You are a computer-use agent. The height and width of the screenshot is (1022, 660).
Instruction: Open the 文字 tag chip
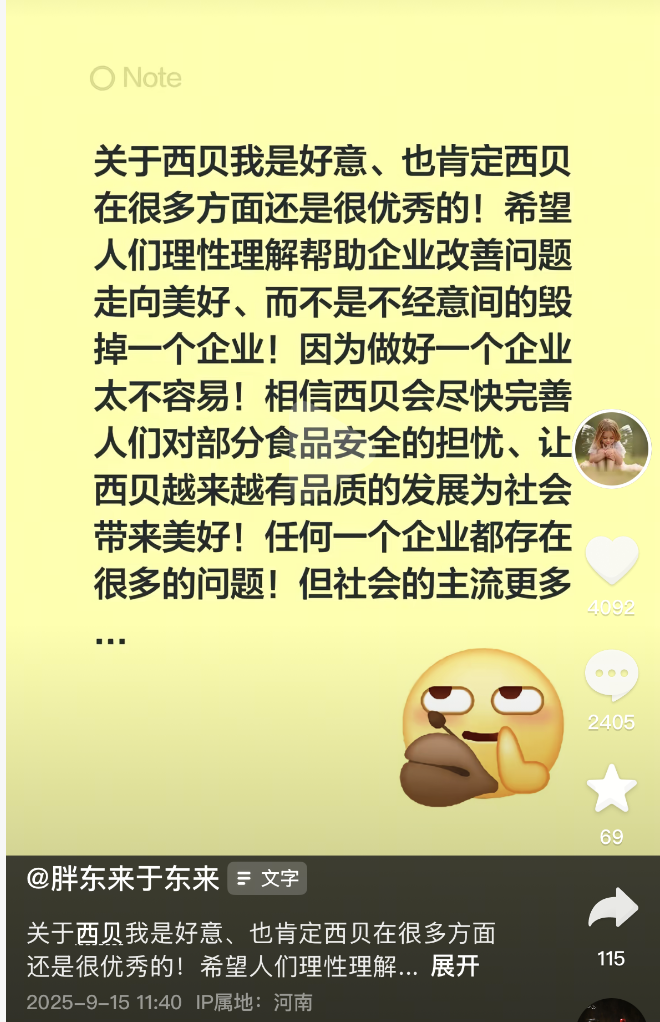tap(267, 878)
